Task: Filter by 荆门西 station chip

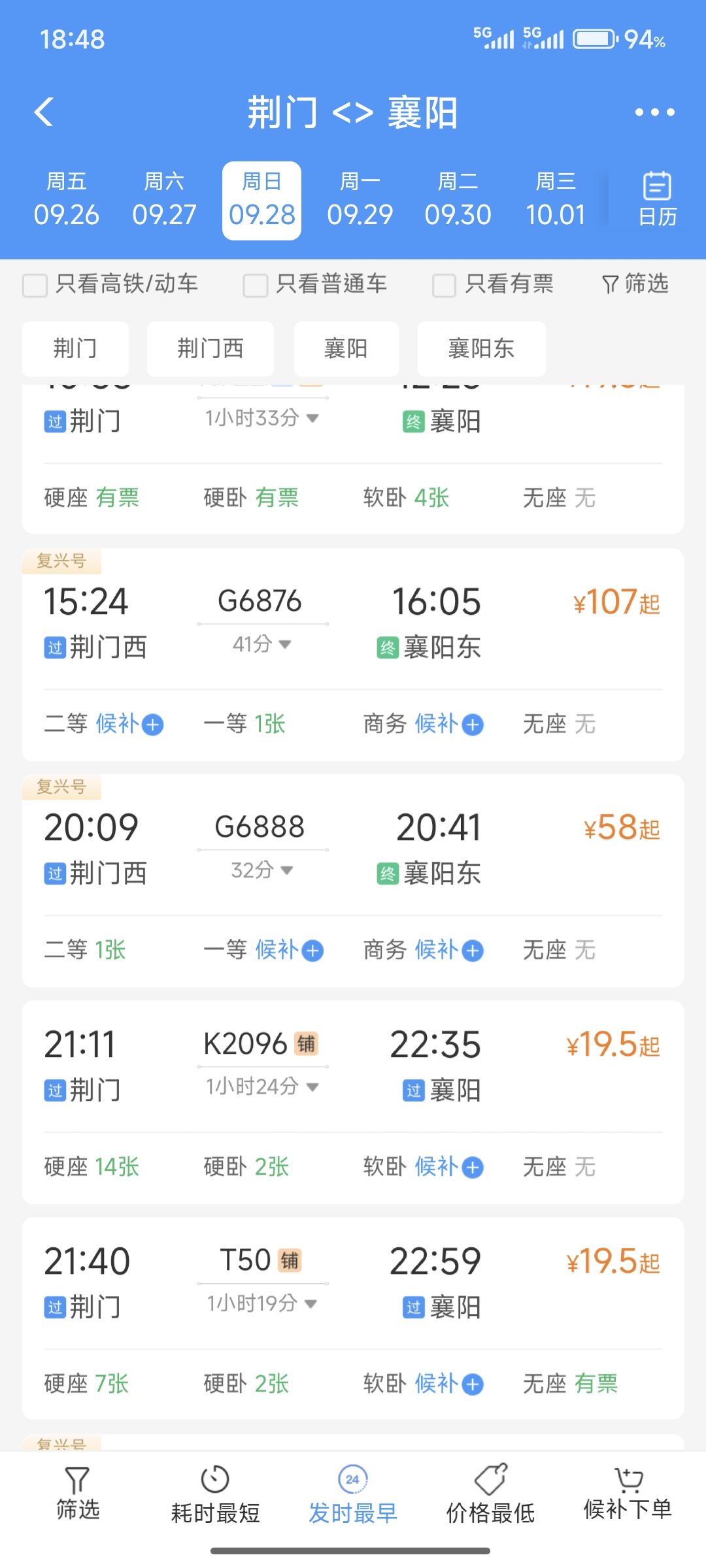Action: [x=210, y=348]
